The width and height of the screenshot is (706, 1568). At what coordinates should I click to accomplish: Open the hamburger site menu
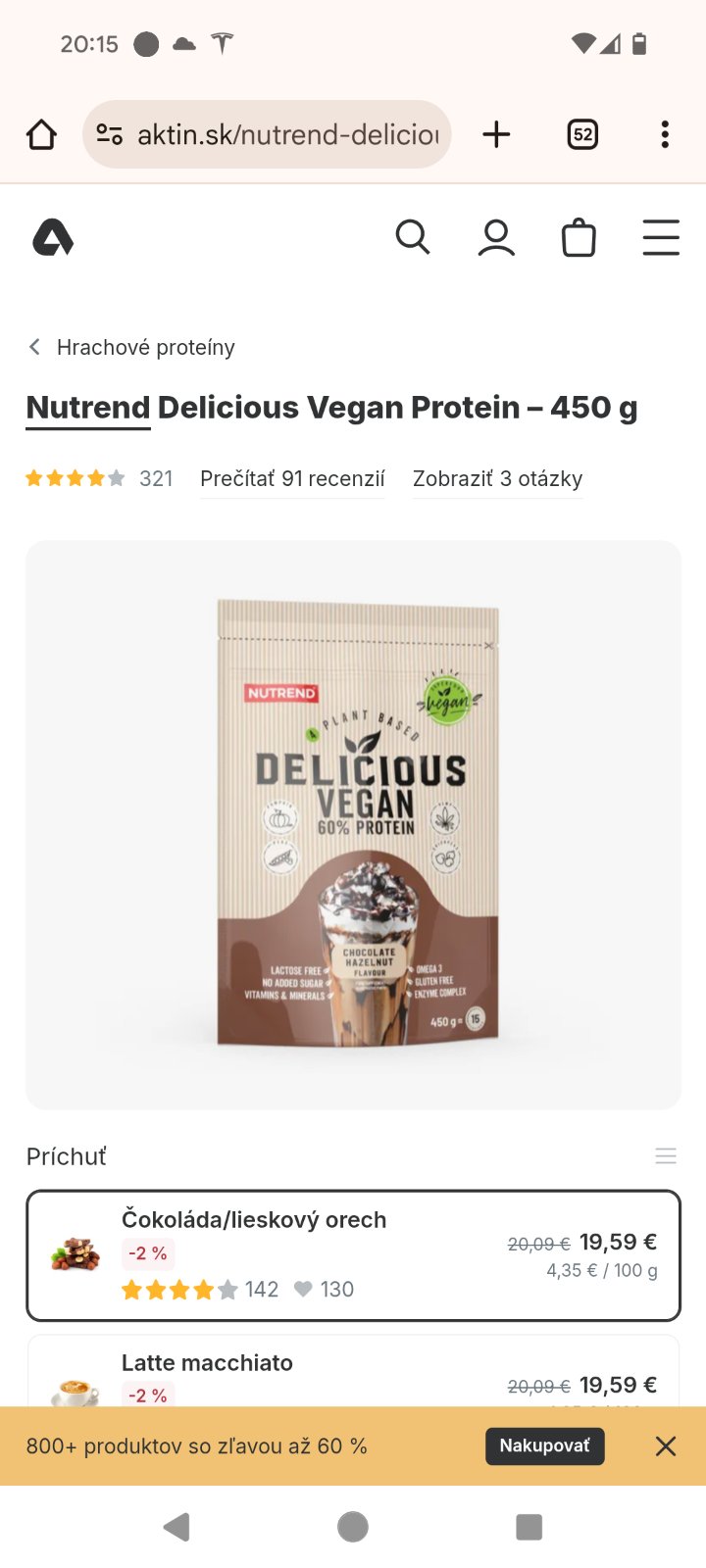click(x=661, y=237)
